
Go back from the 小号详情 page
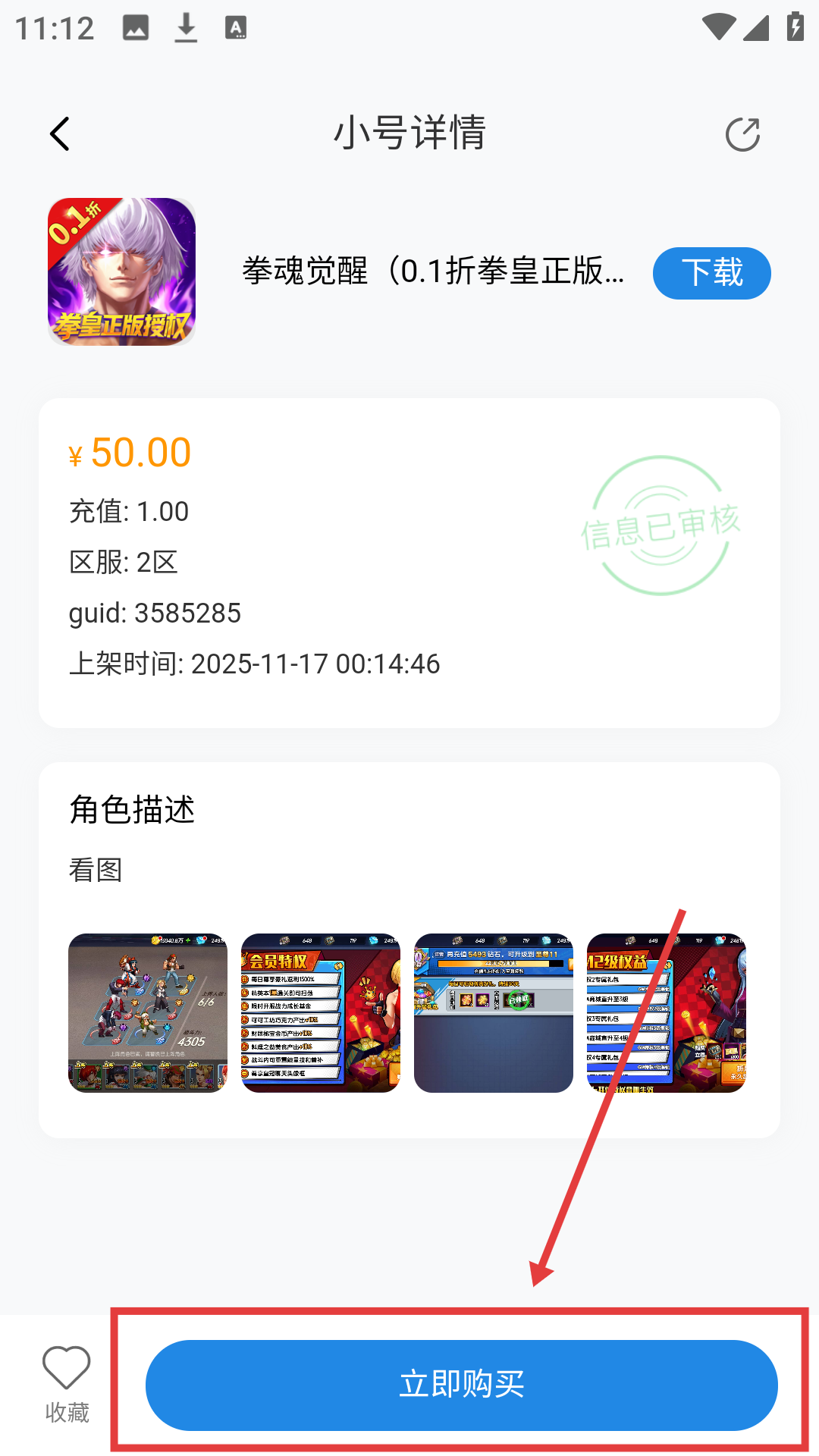point(60,134)
